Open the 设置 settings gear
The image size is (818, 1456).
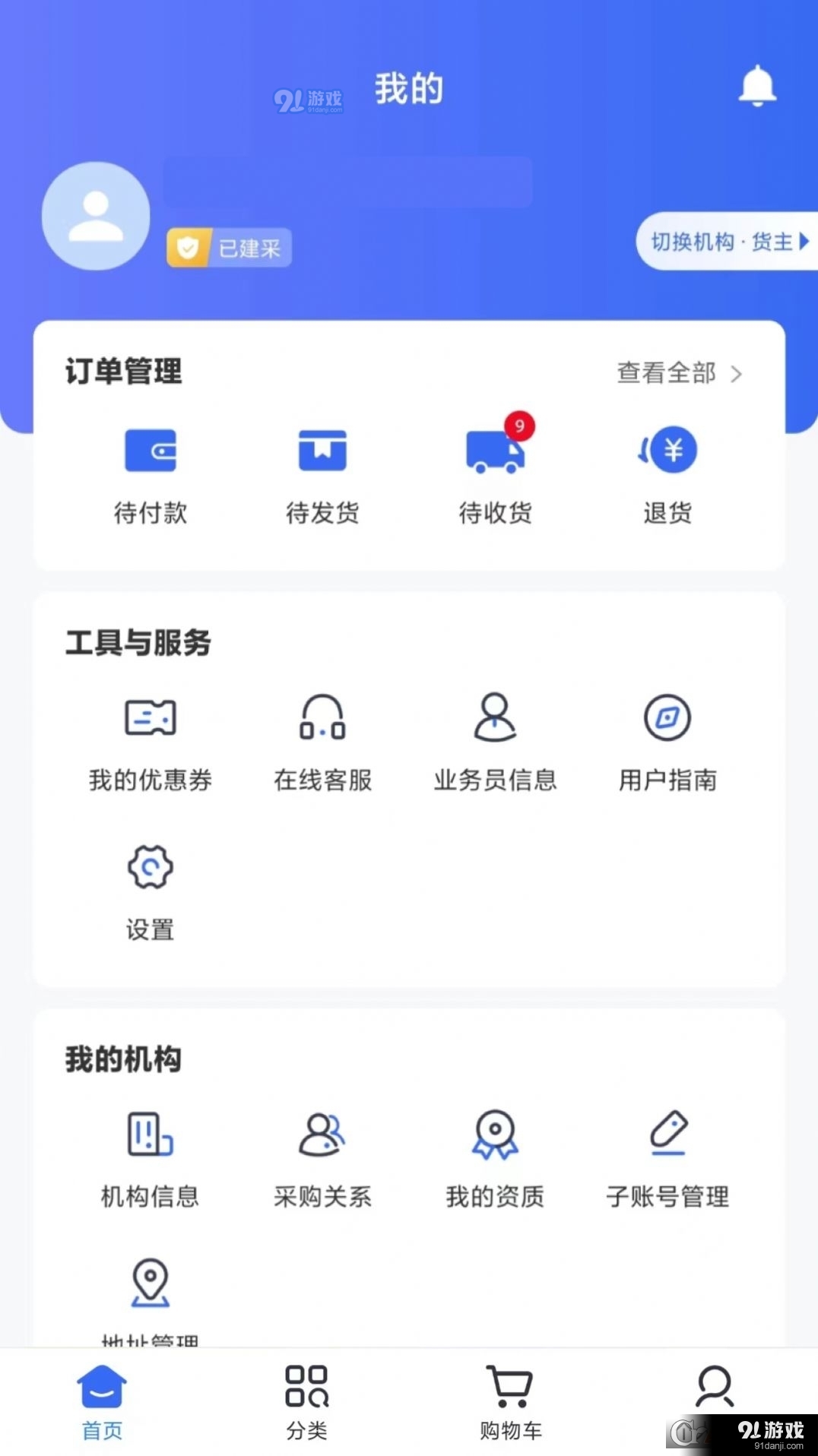tap(150, 889)
